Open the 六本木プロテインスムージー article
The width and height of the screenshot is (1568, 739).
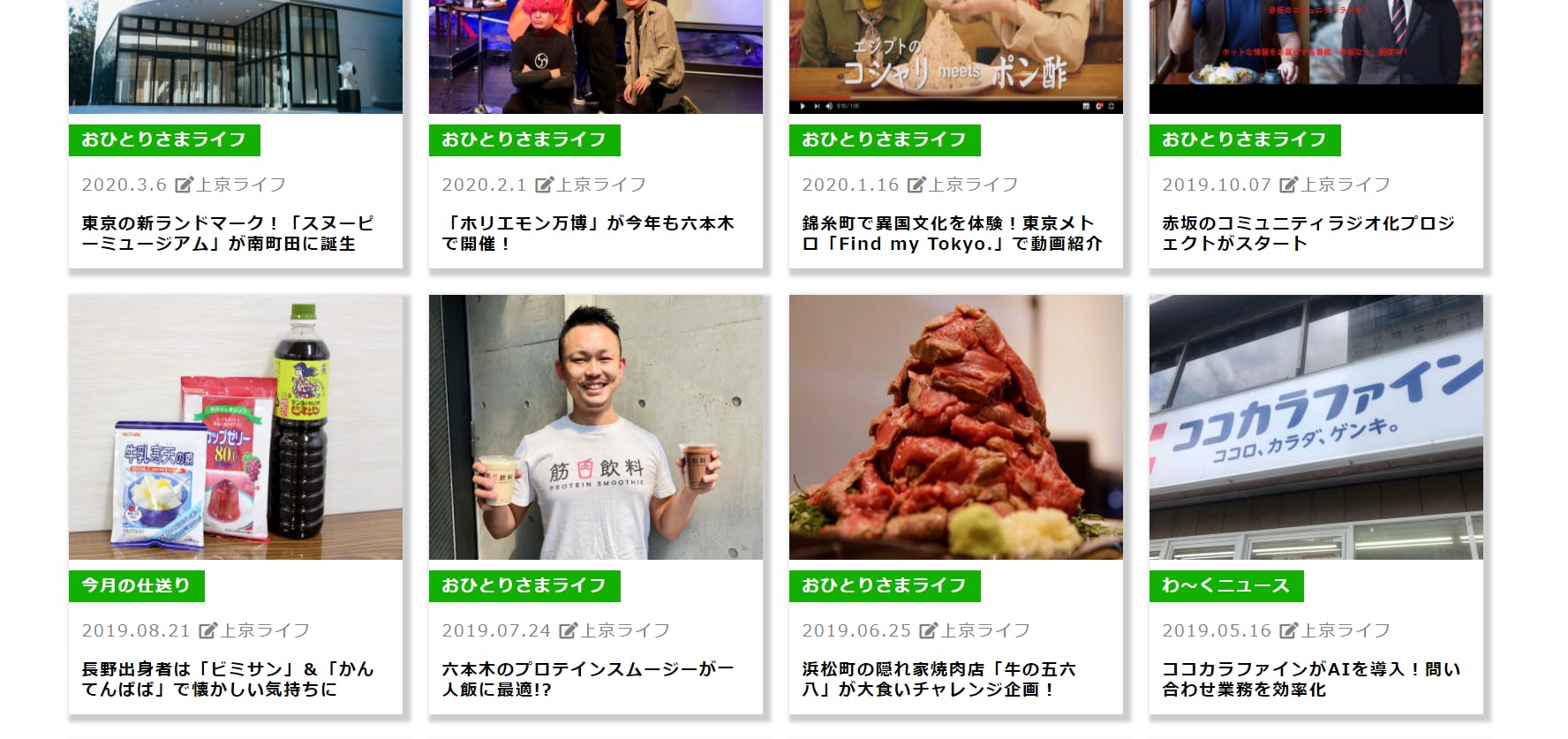pos(588,679)
